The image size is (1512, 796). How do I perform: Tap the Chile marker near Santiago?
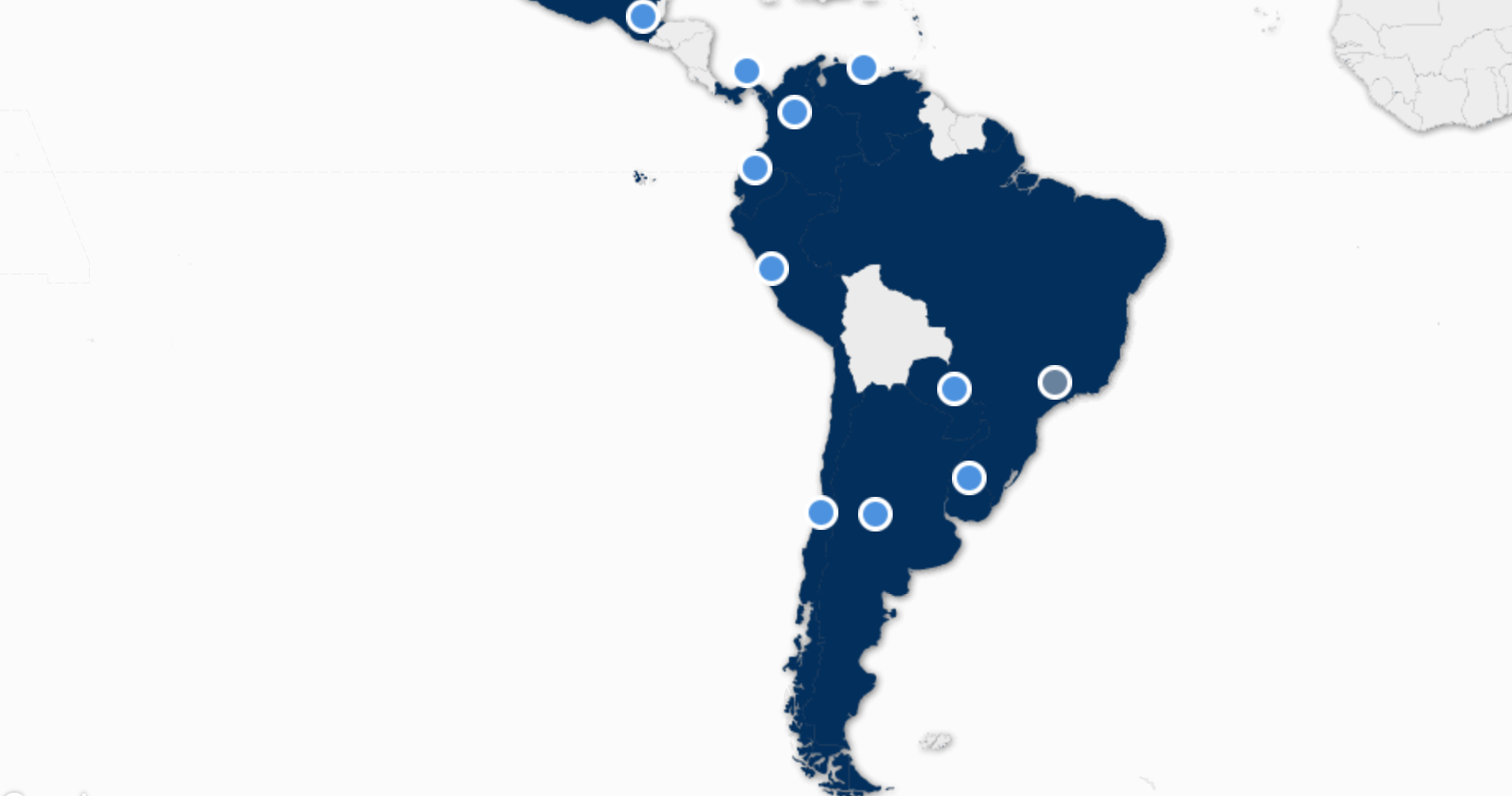(x=822, y=513)
